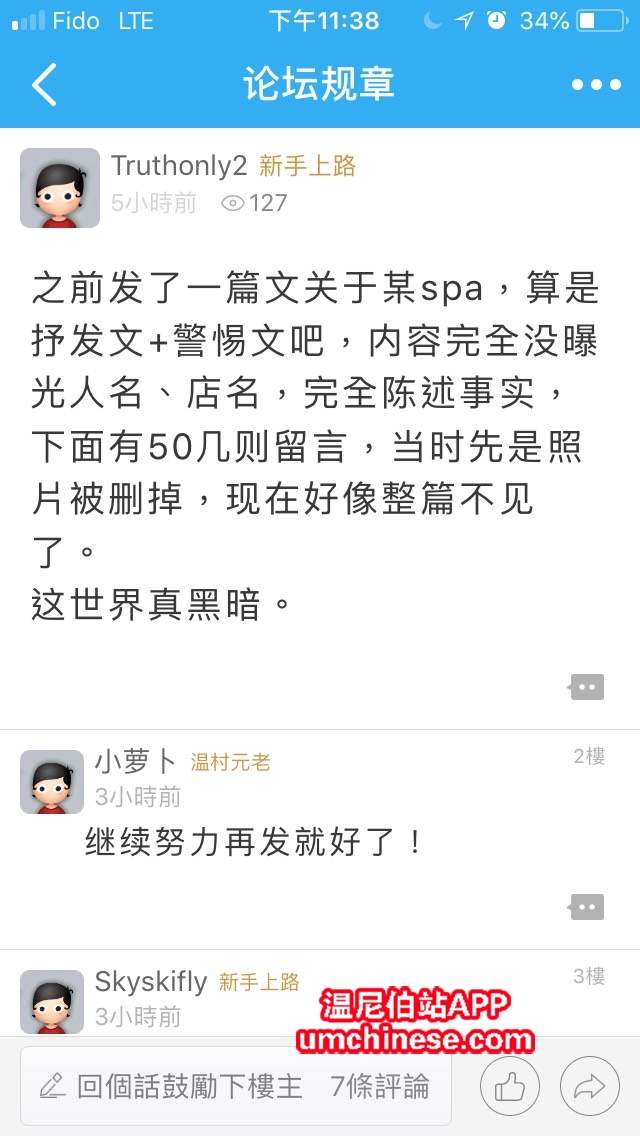
Task: Open the three-dot overflow menu
Action: pyautogui.click(x=596, y=85)
